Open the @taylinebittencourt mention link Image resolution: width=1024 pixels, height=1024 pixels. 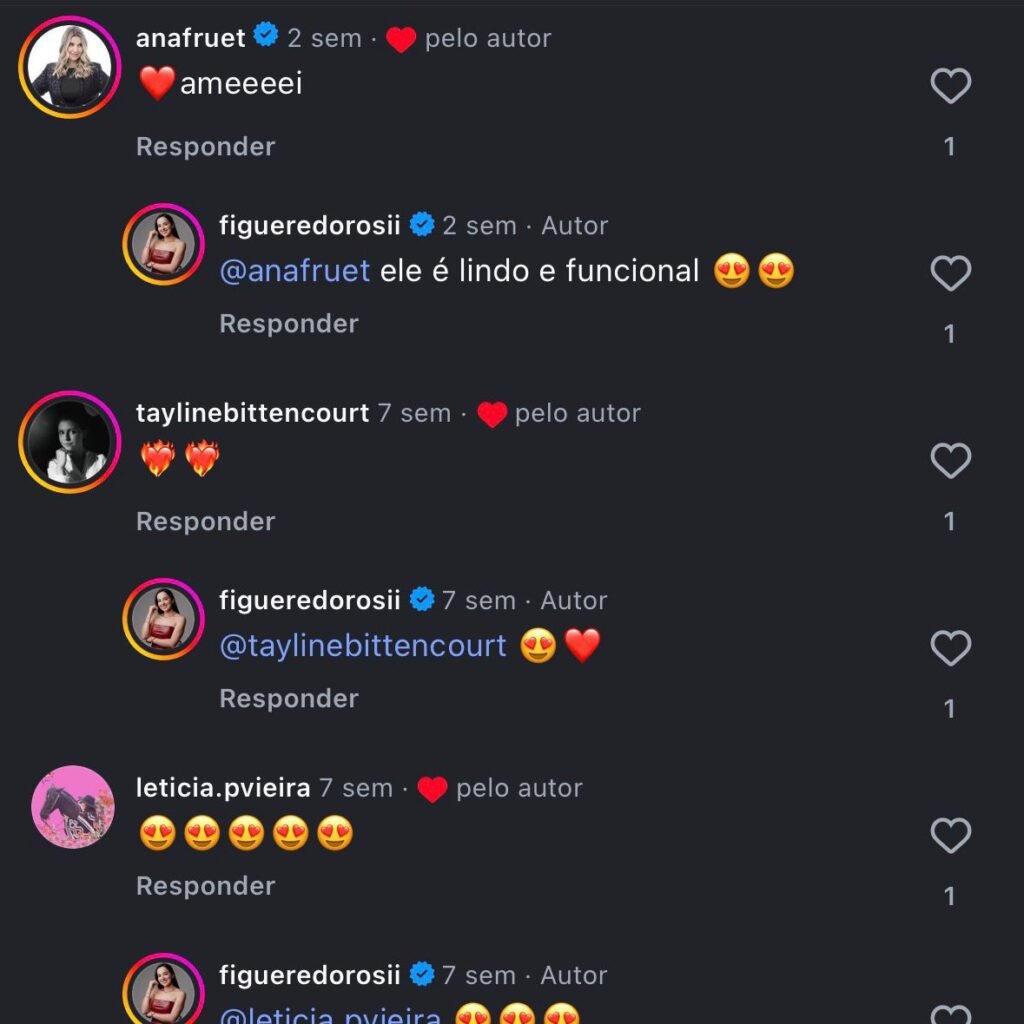click(x=363, y=646)
